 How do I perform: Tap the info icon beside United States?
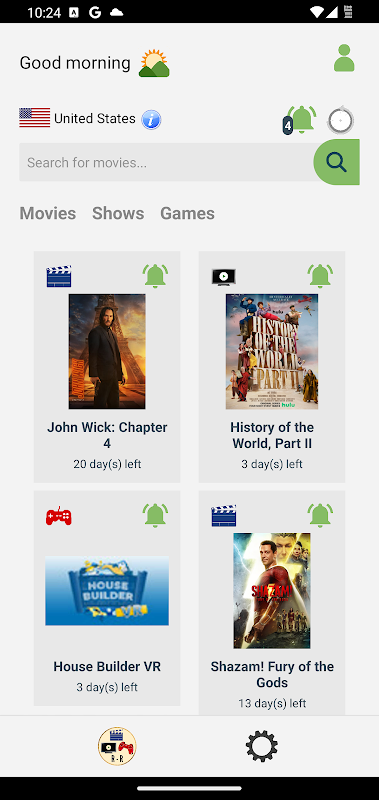pyautogui.click(x=151, y=120)
